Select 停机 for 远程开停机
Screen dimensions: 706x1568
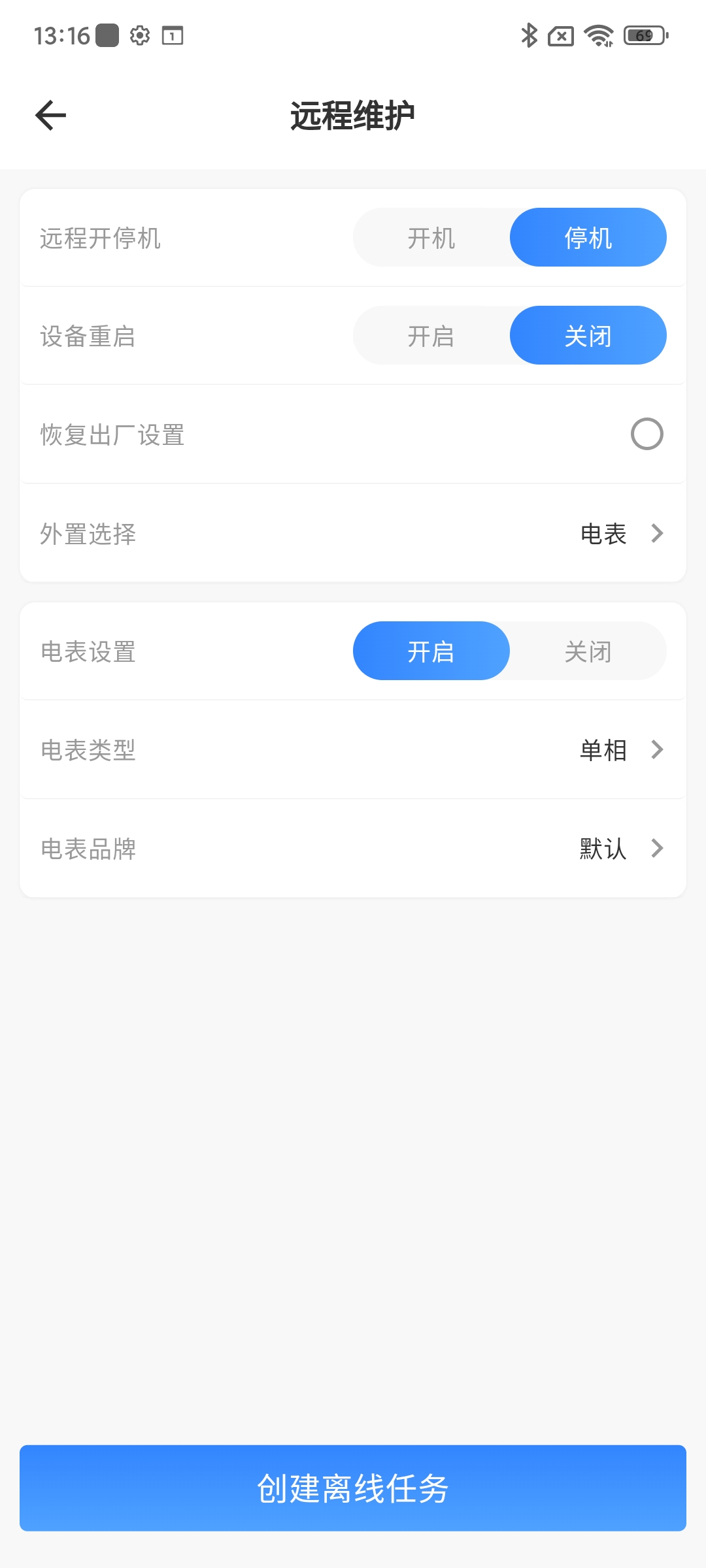588,238
